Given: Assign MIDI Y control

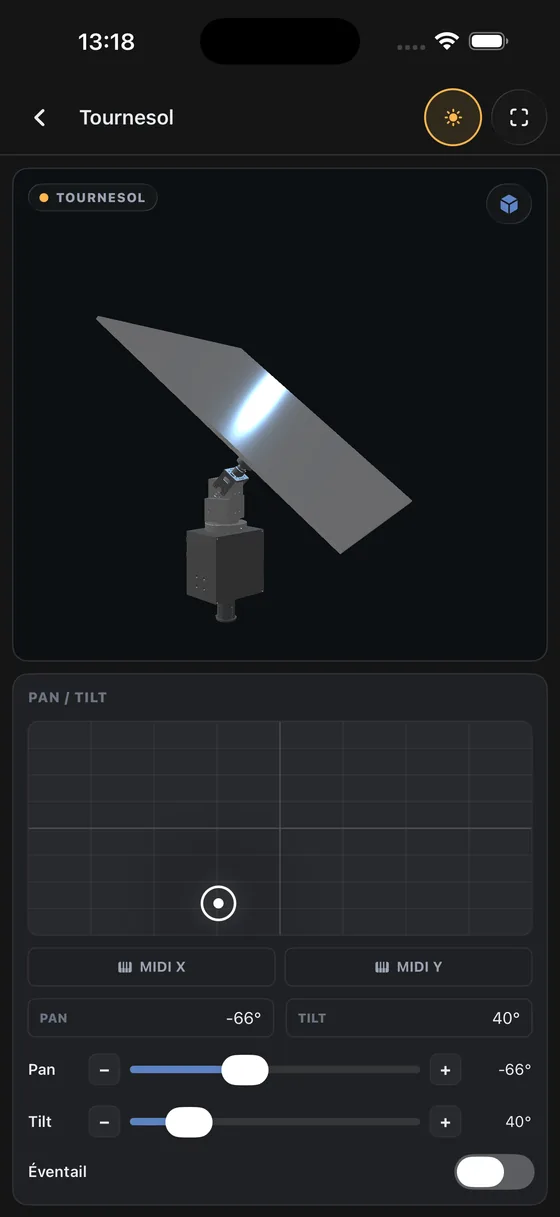Looking at the screenshot, I should [408, 967].
